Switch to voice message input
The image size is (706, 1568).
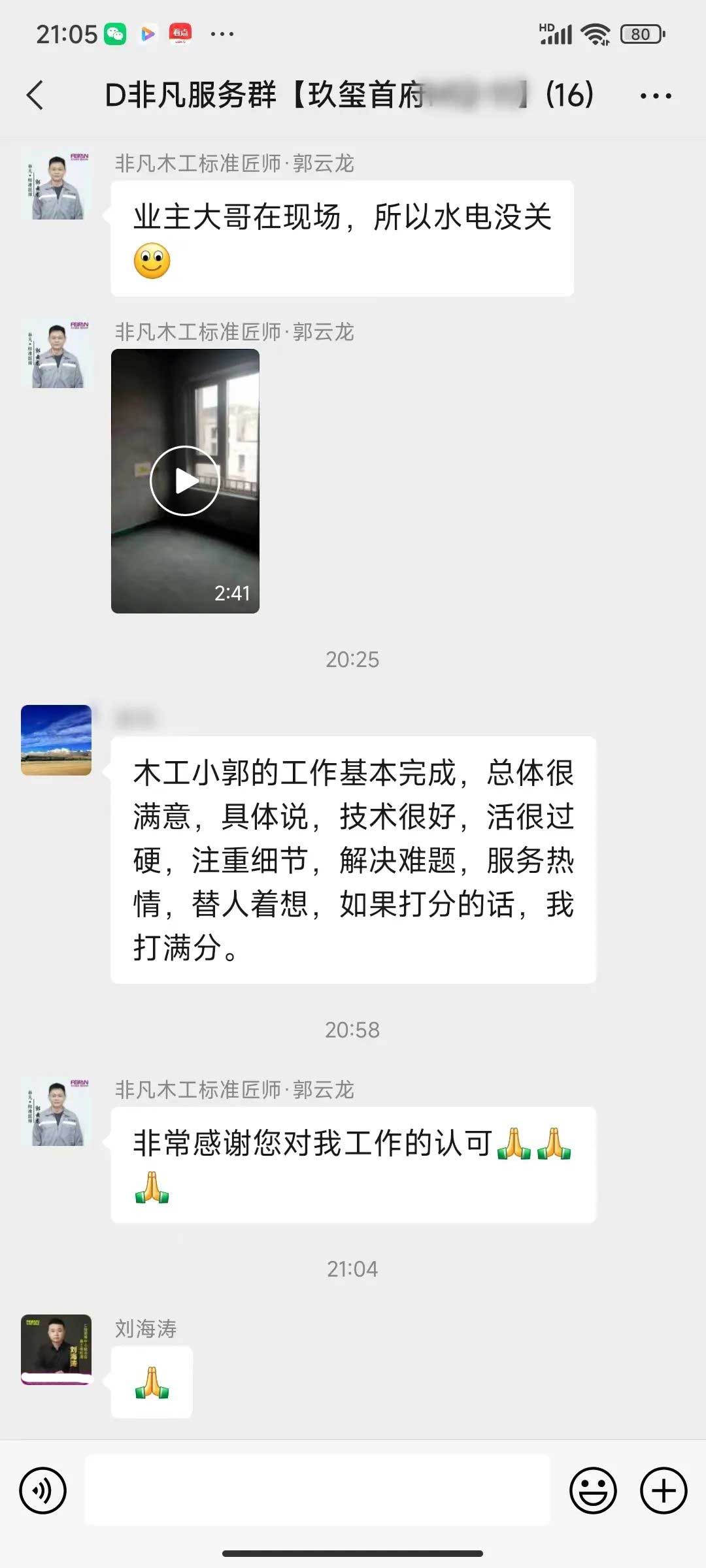point(43,1490)
